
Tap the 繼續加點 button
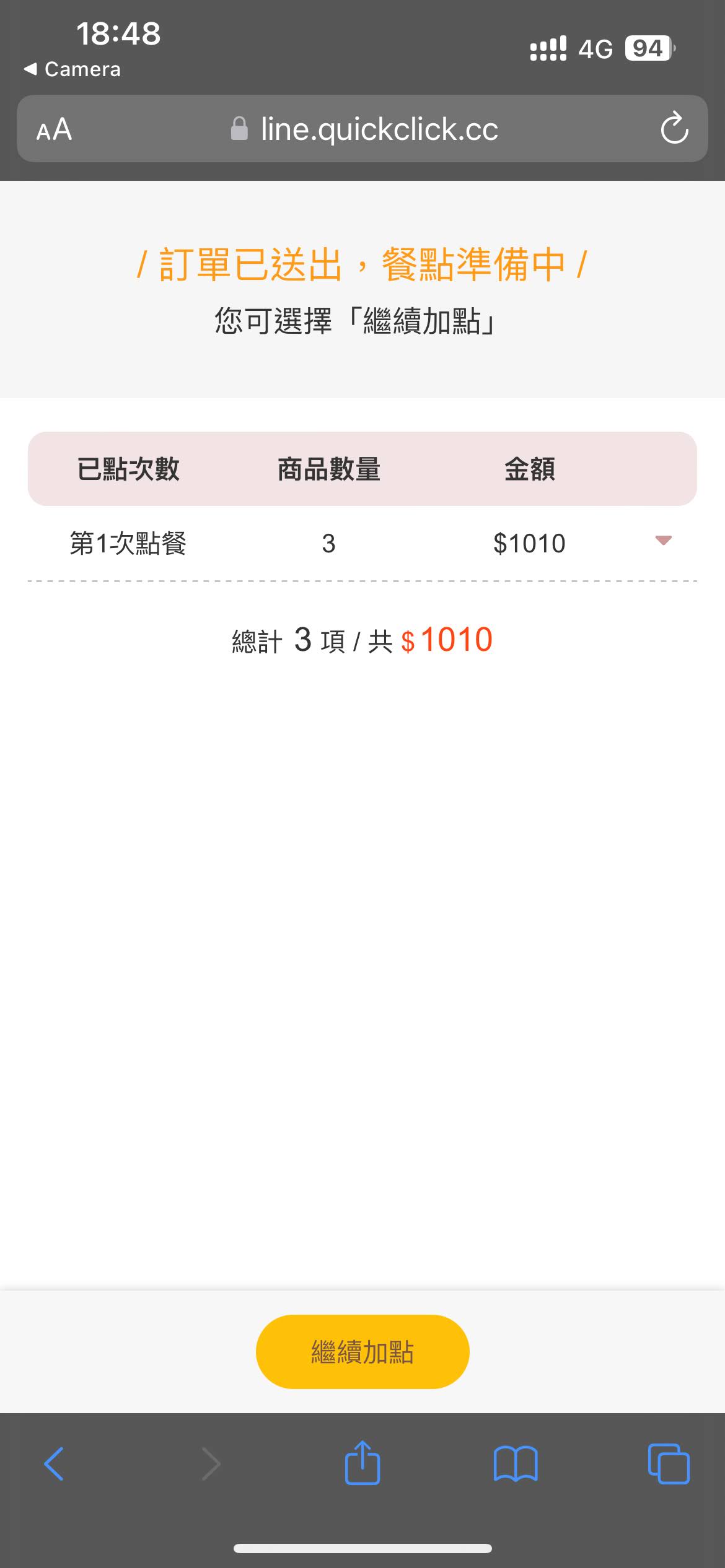(362, 1351)
